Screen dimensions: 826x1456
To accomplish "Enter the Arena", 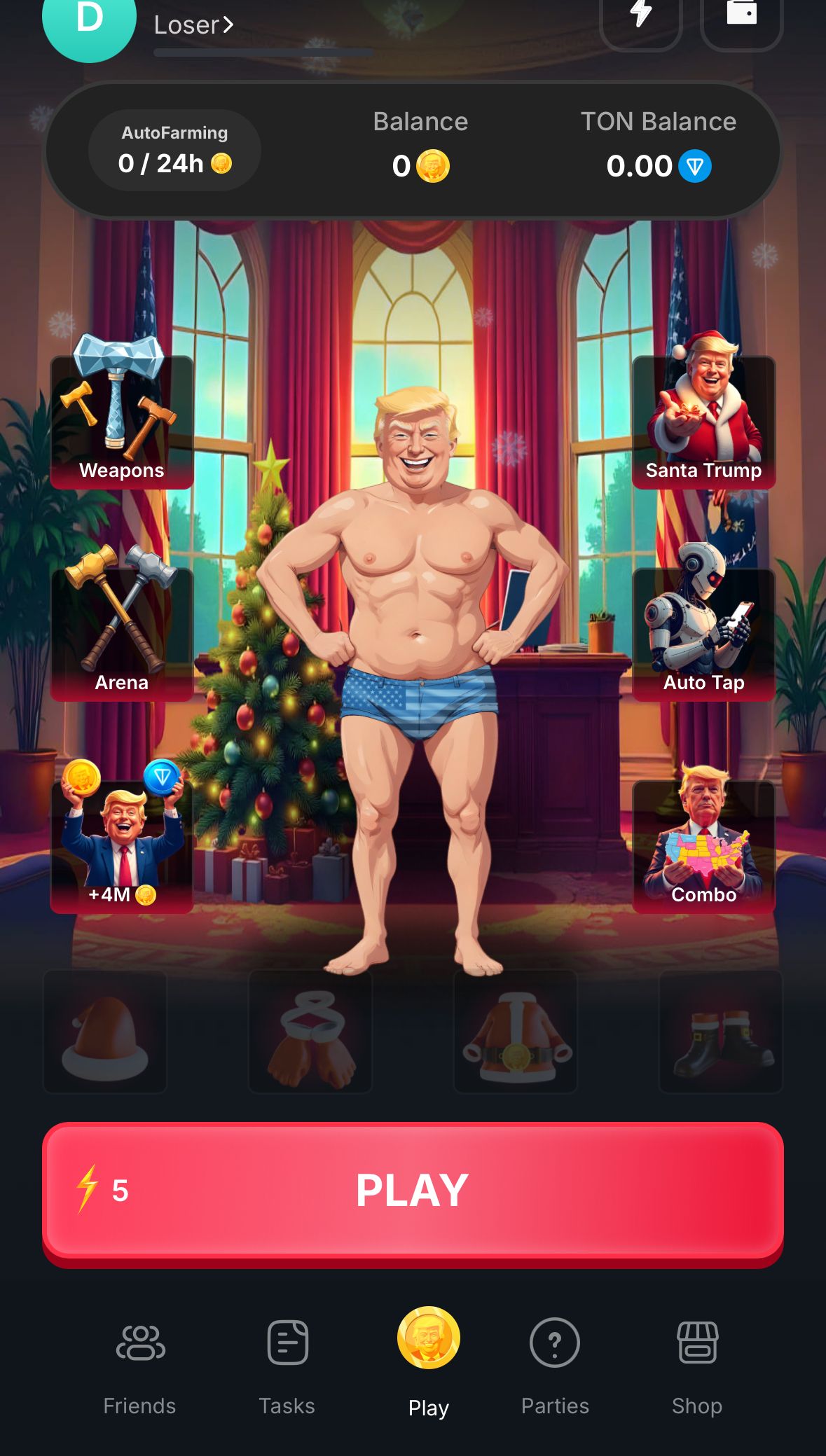I will click(122, 634).
